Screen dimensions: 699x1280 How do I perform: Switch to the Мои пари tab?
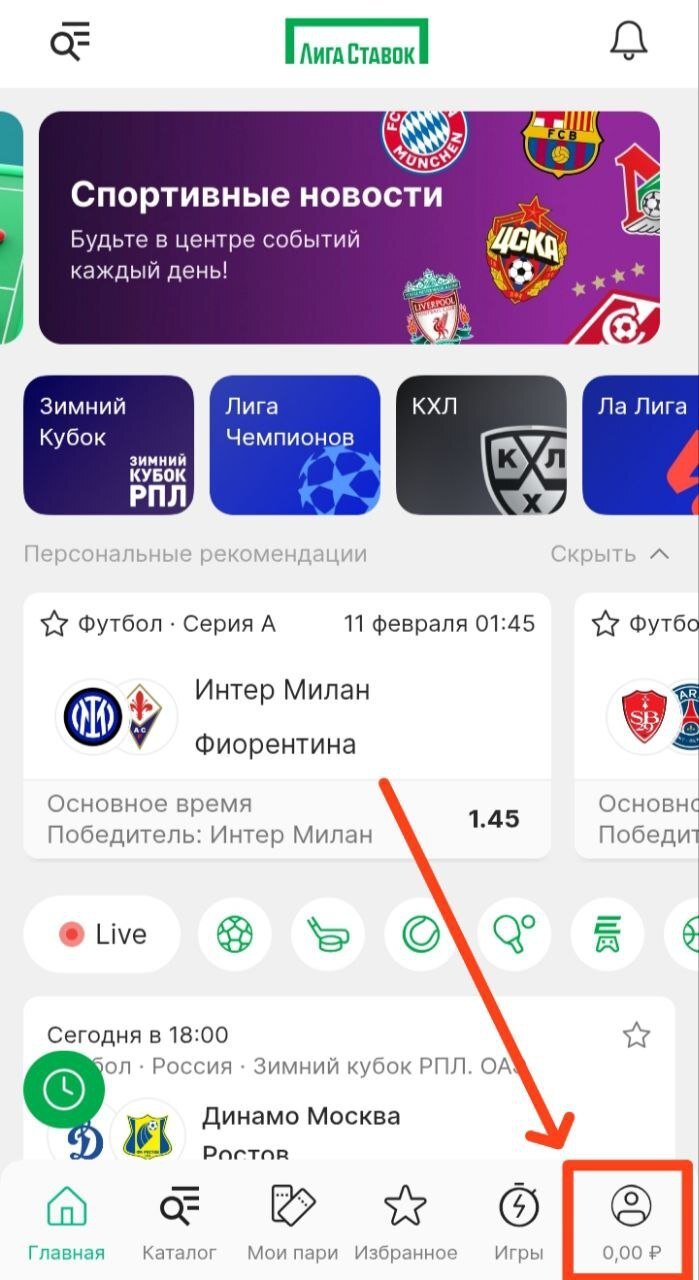292,1222
